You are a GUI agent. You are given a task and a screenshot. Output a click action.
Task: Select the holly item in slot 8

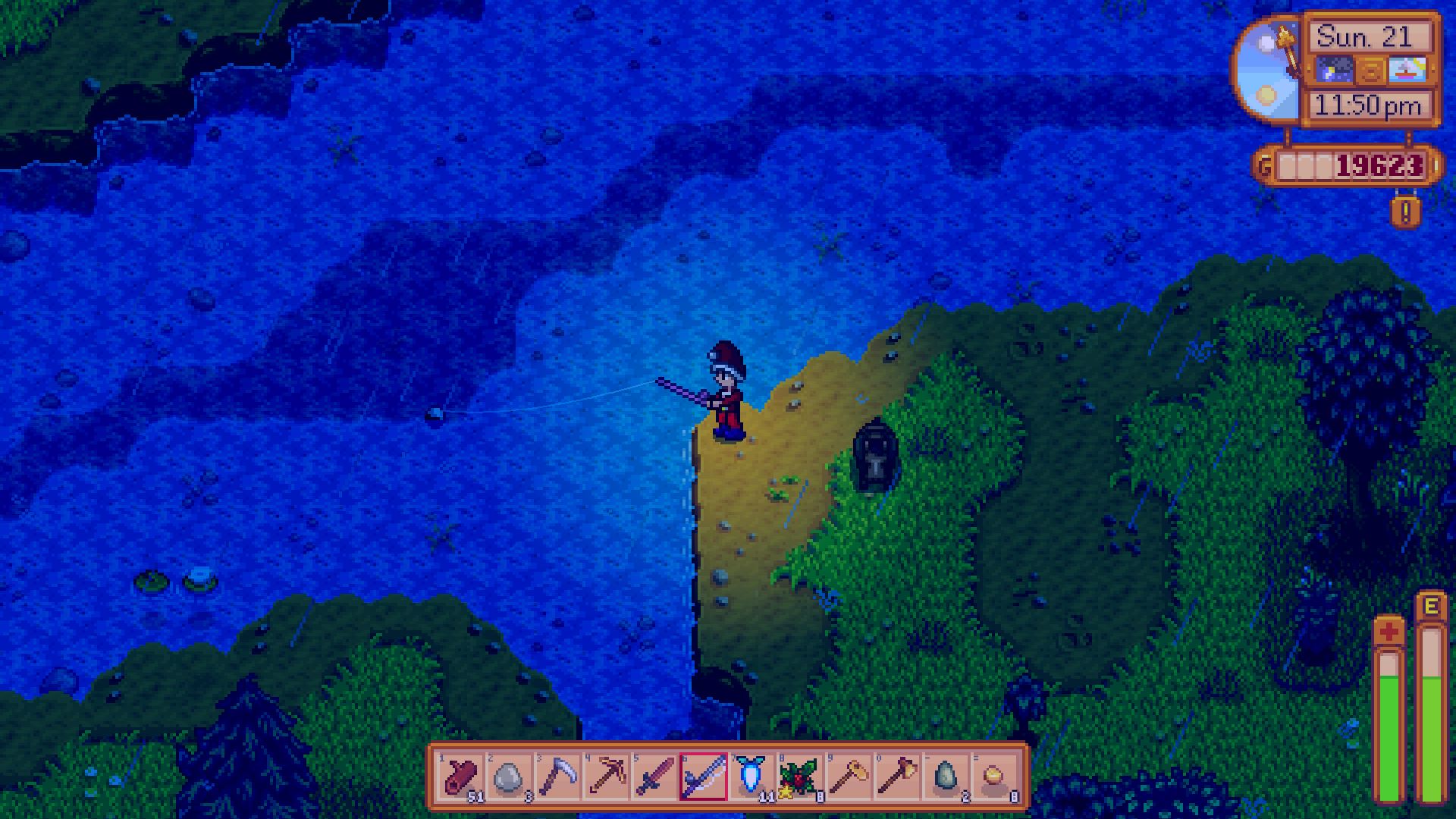pyautogui.click(x=800, y=777)
